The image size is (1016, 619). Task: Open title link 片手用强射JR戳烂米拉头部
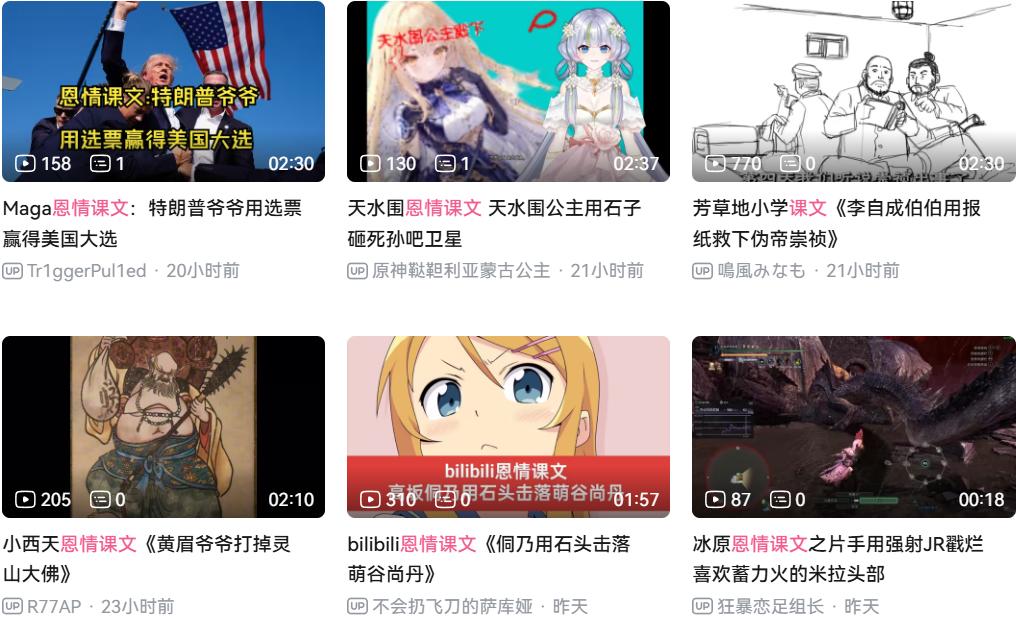tap(837, 559)
